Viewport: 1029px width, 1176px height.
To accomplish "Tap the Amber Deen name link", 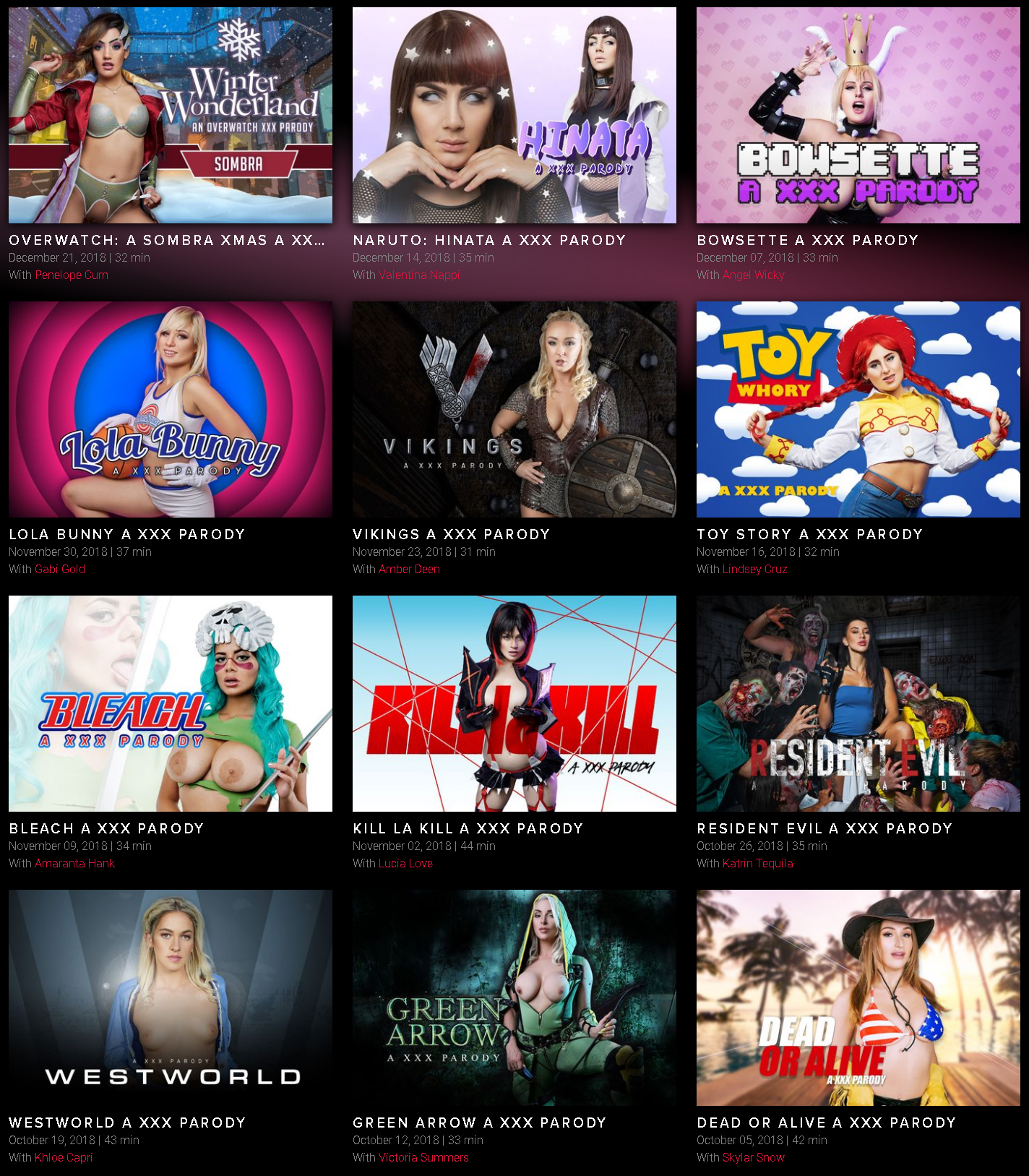I will click(409, 570).
